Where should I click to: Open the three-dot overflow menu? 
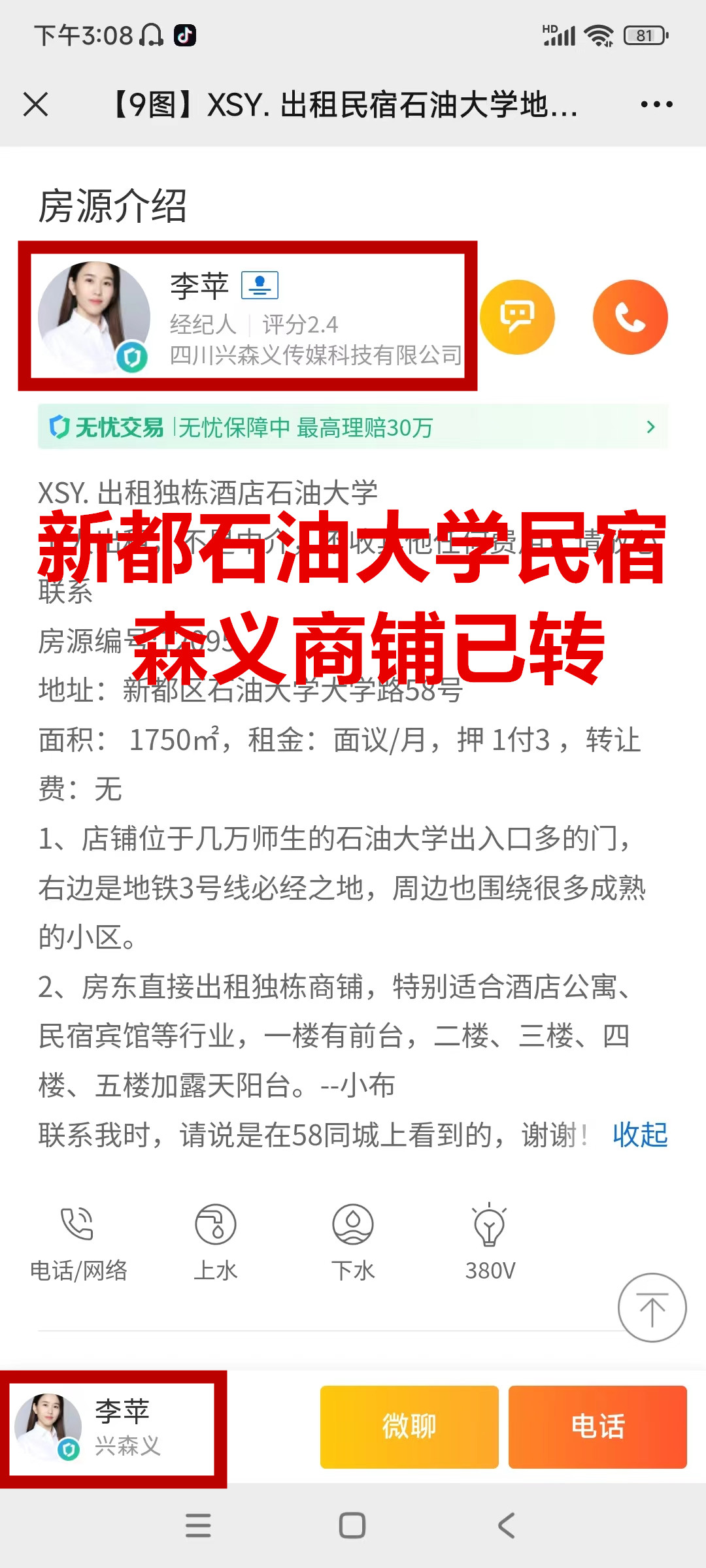coord(656,105)
